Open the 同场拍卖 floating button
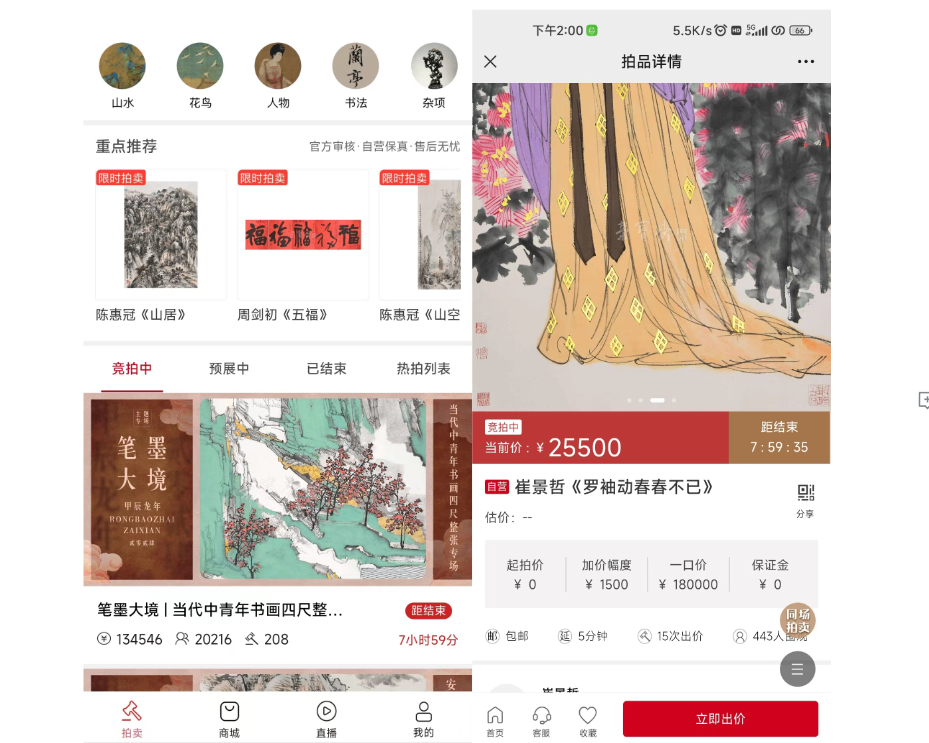The width and height of the screenshot is (929, 743). point(797,620)
